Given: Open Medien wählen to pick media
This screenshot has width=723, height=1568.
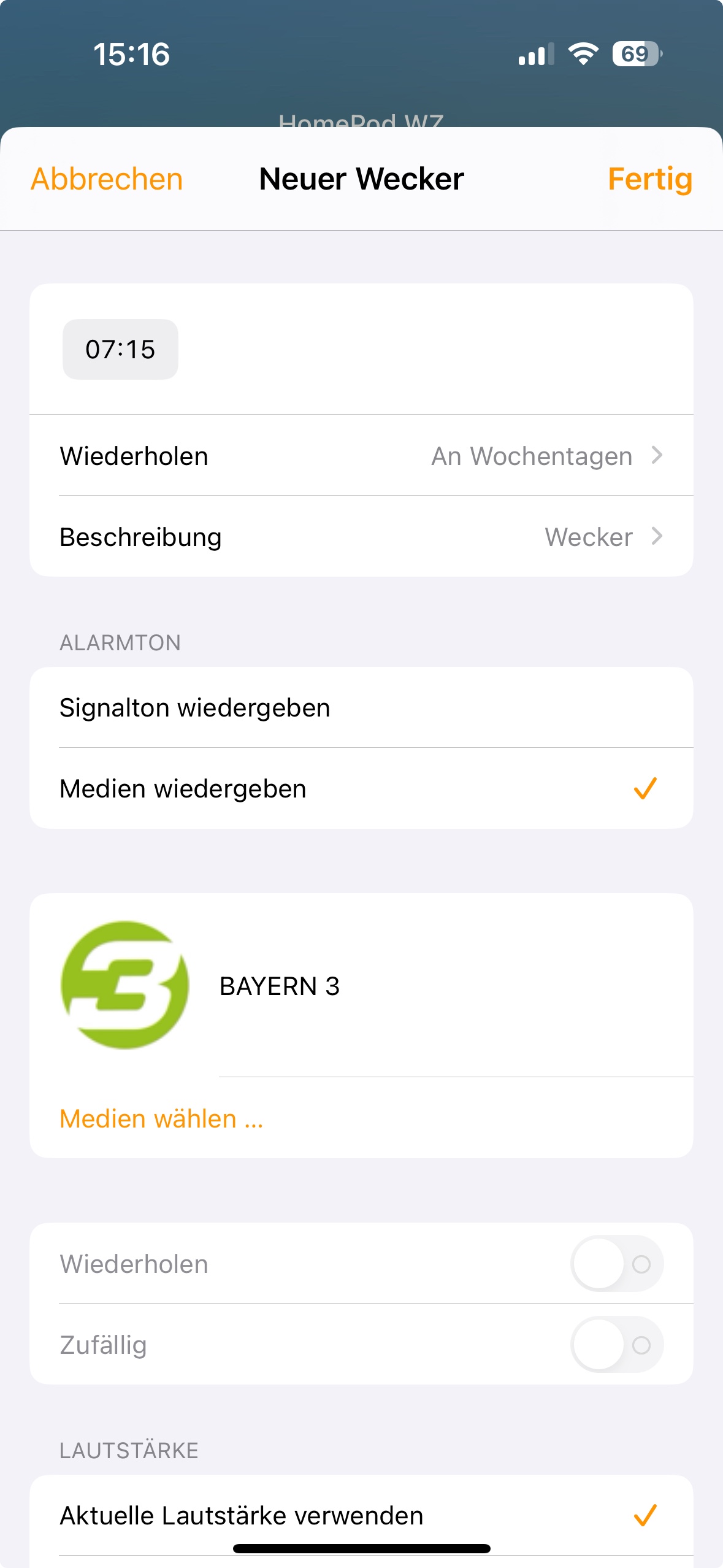Looking at the screenshot, I should [x=162, y=1118].
